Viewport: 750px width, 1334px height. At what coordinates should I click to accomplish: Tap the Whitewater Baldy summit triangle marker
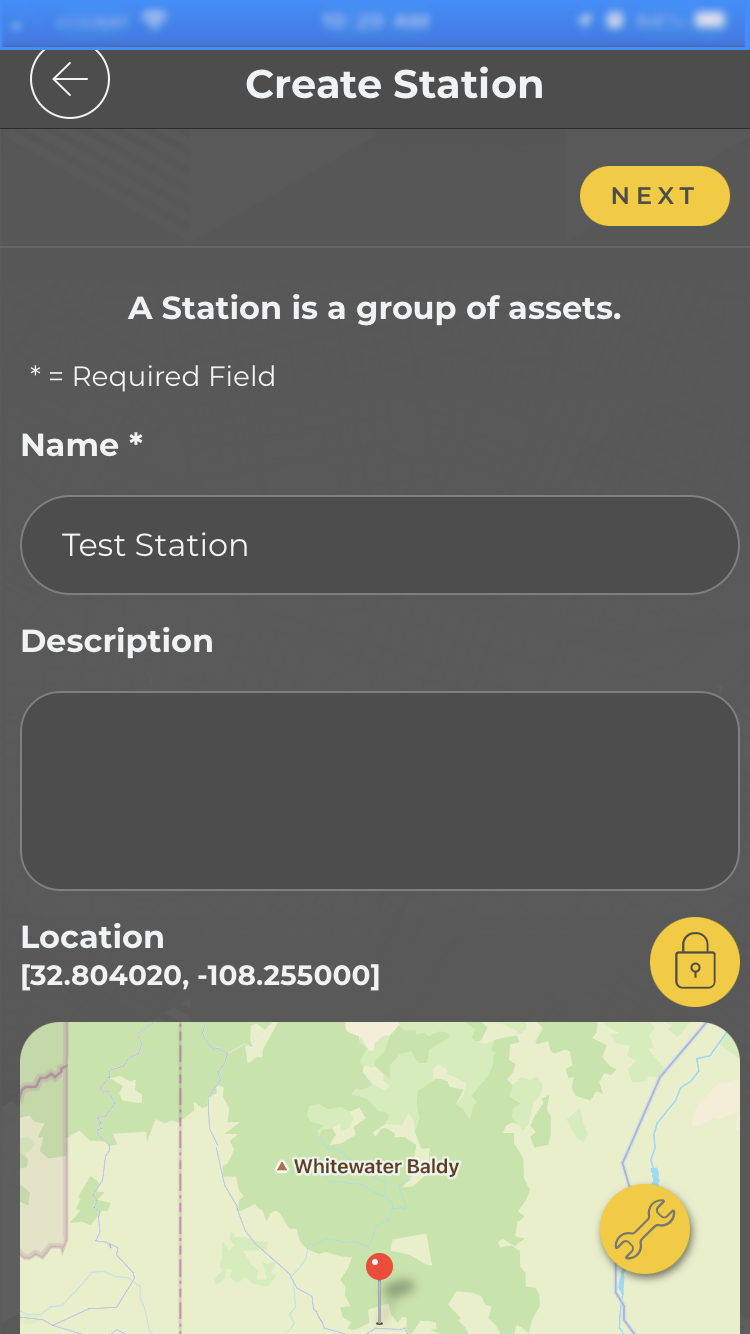coord(281,1166)
